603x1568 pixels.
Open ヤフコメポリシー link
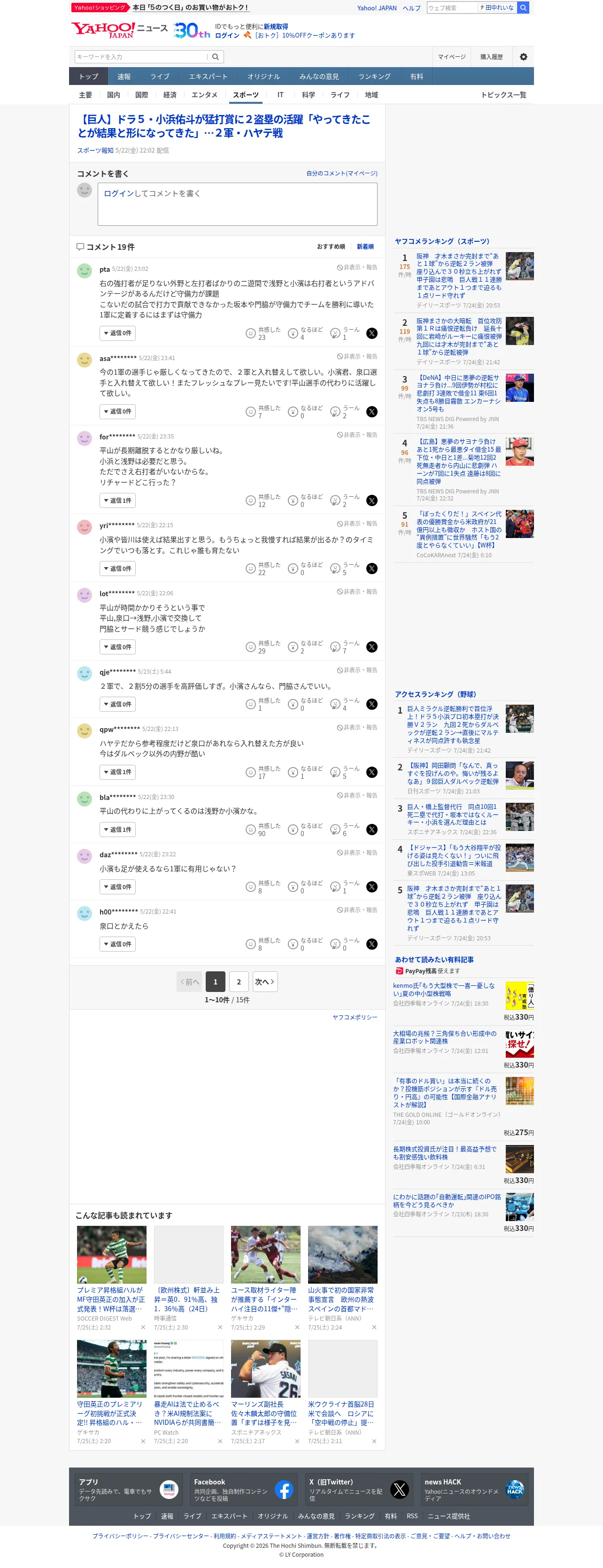click(x=355, y=1017)
